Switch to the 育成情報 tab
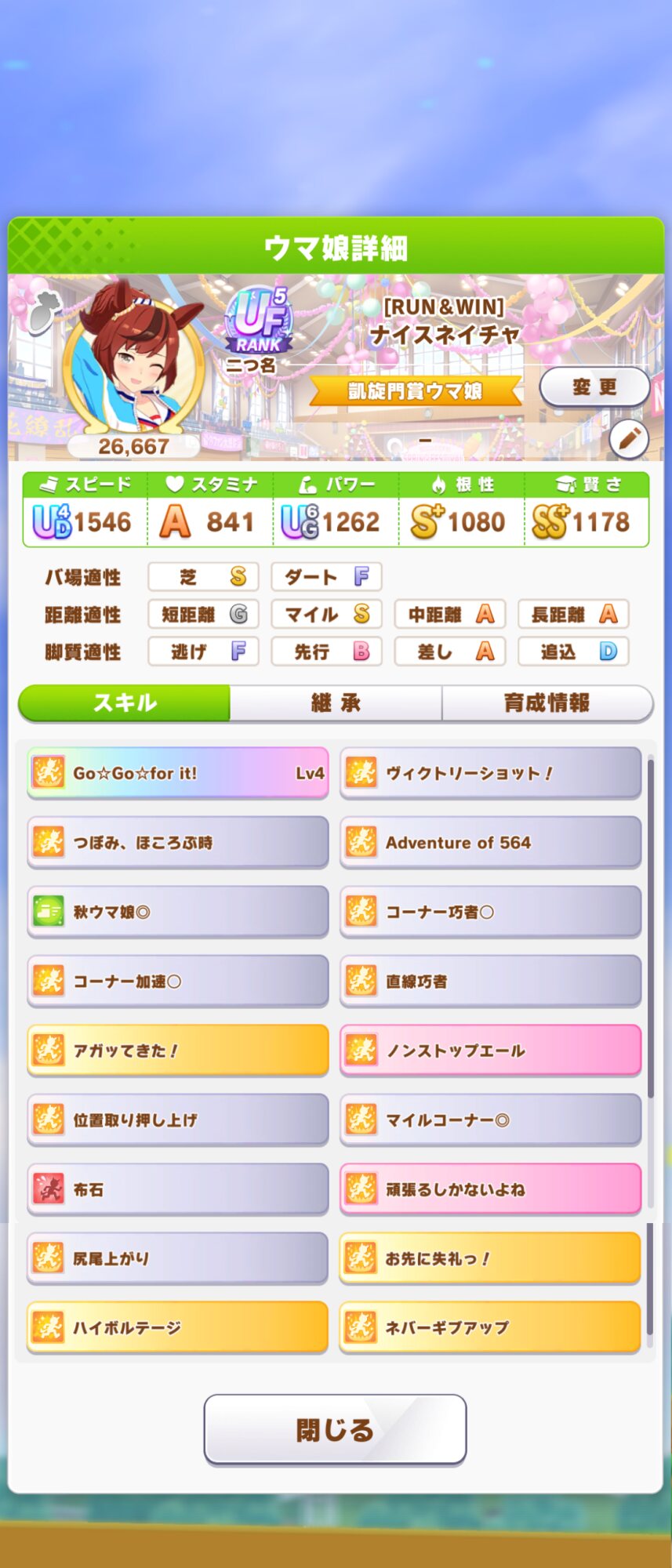Screen dimensions: 672x1568 547,702
